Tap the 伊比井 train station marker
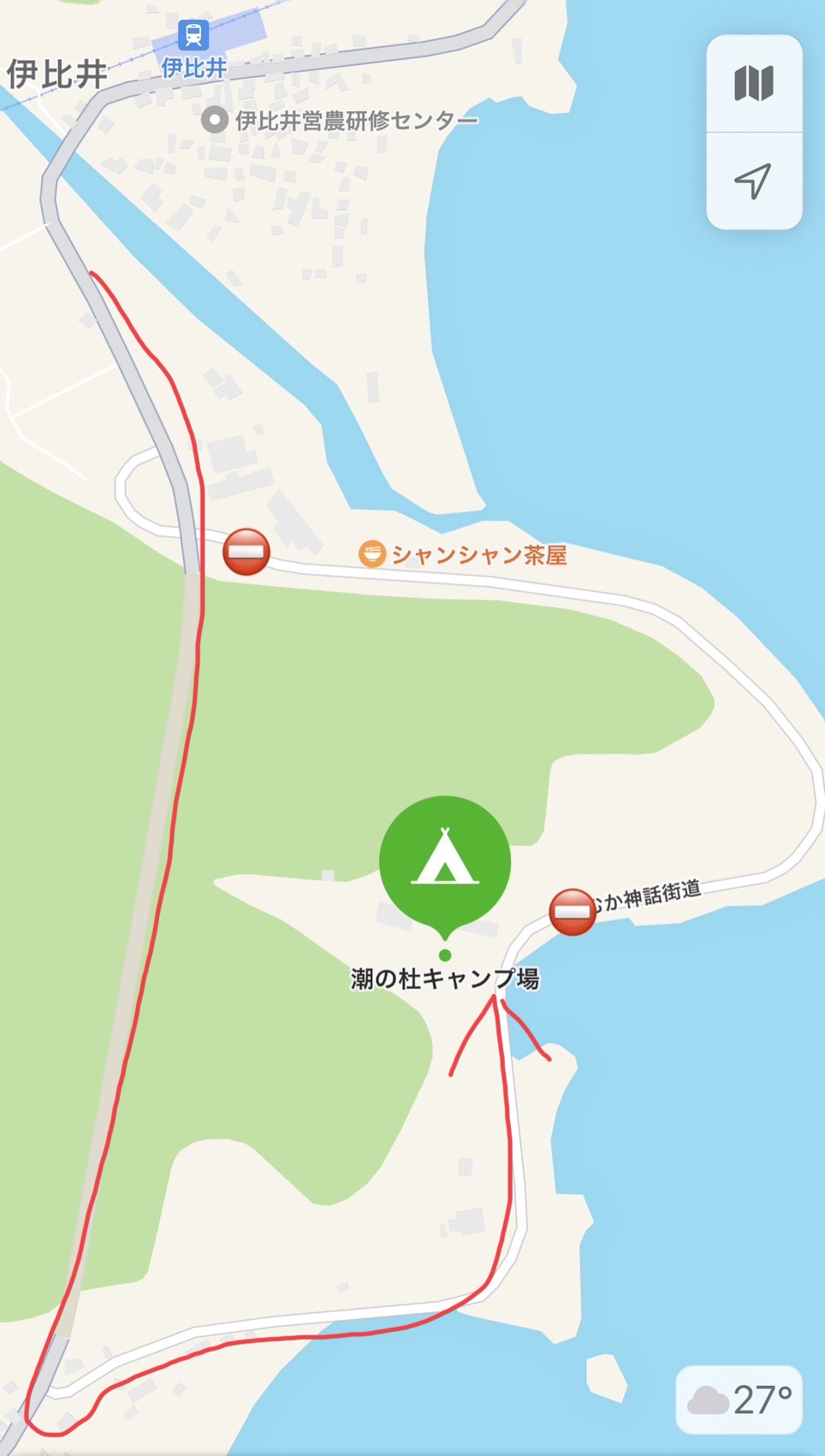This screenshot has width=825, height=1456. [x=193, y=36]
